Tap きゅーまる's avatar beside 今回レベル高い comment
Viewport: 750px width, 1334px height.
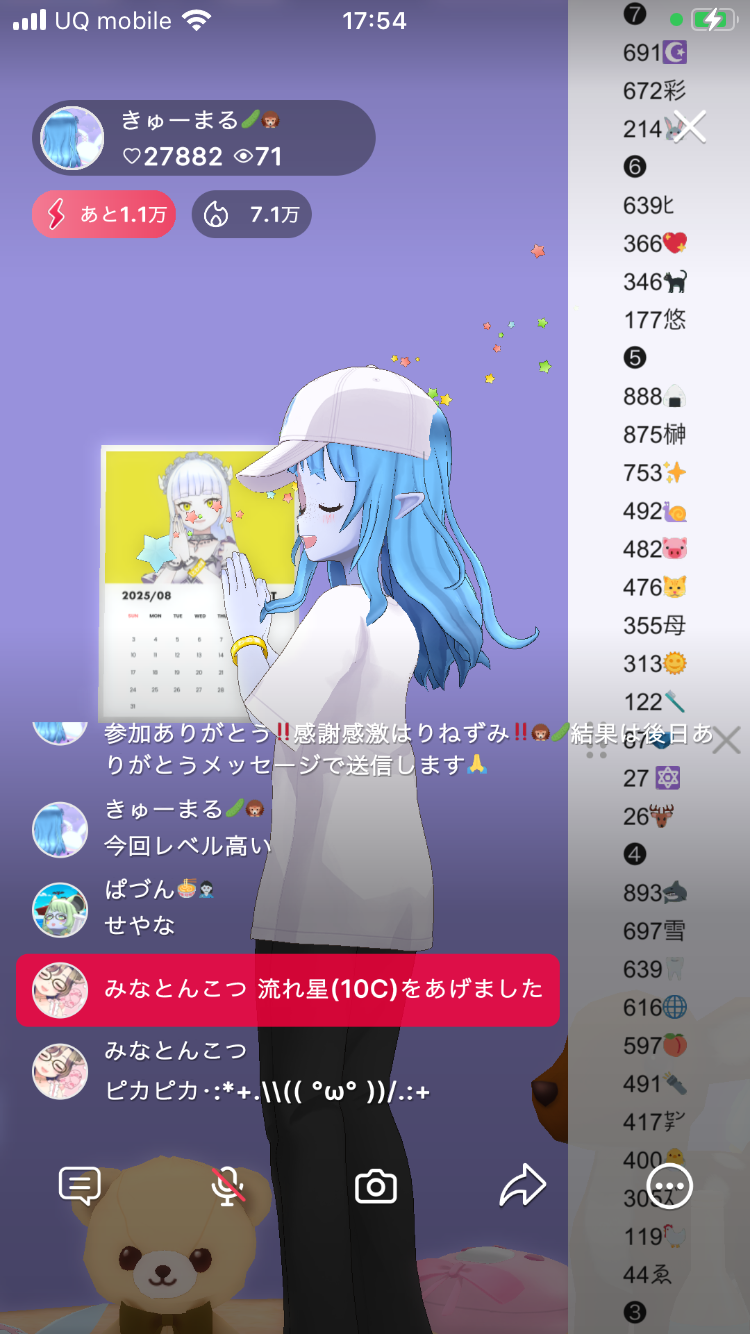point(60,829)
